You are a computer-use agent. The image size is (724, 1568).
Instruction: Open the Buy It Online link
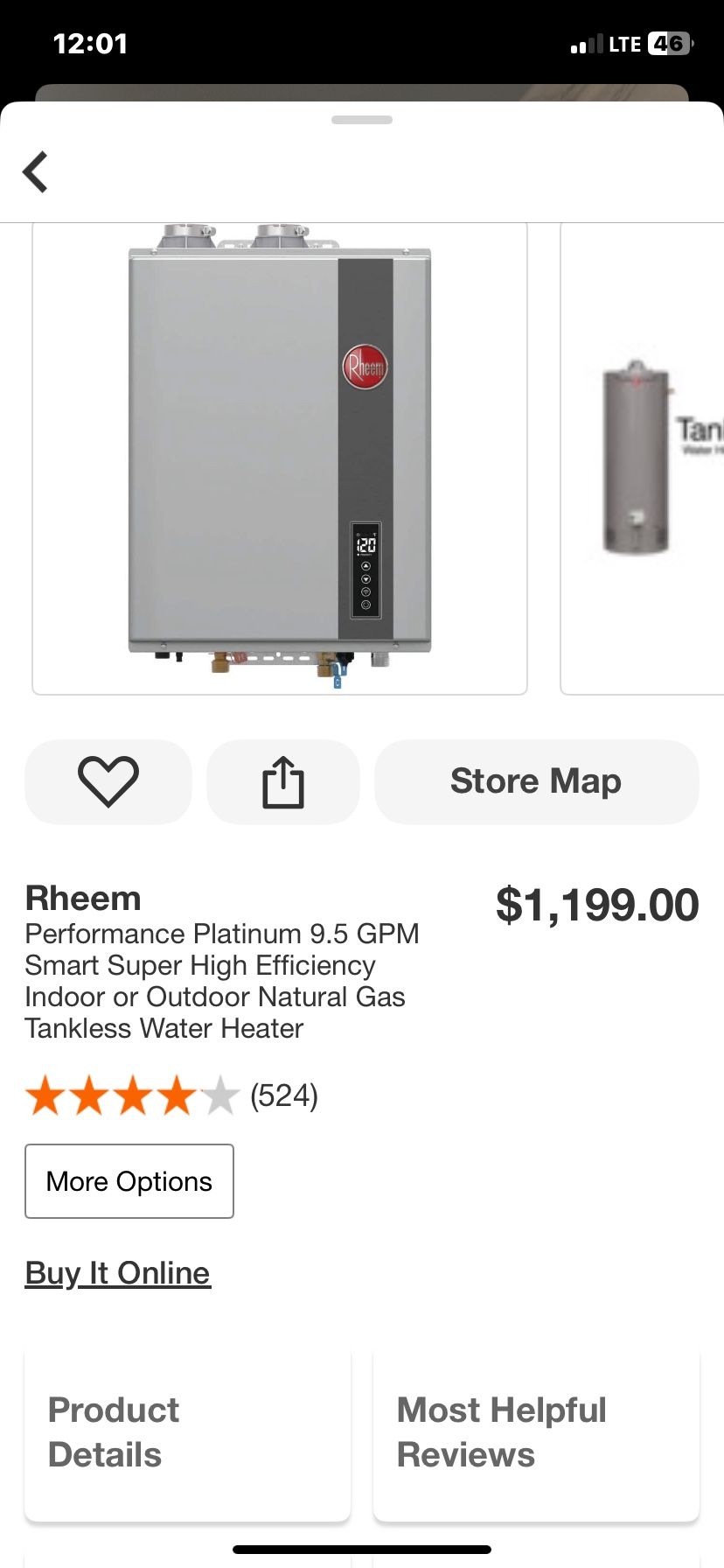117,1272
